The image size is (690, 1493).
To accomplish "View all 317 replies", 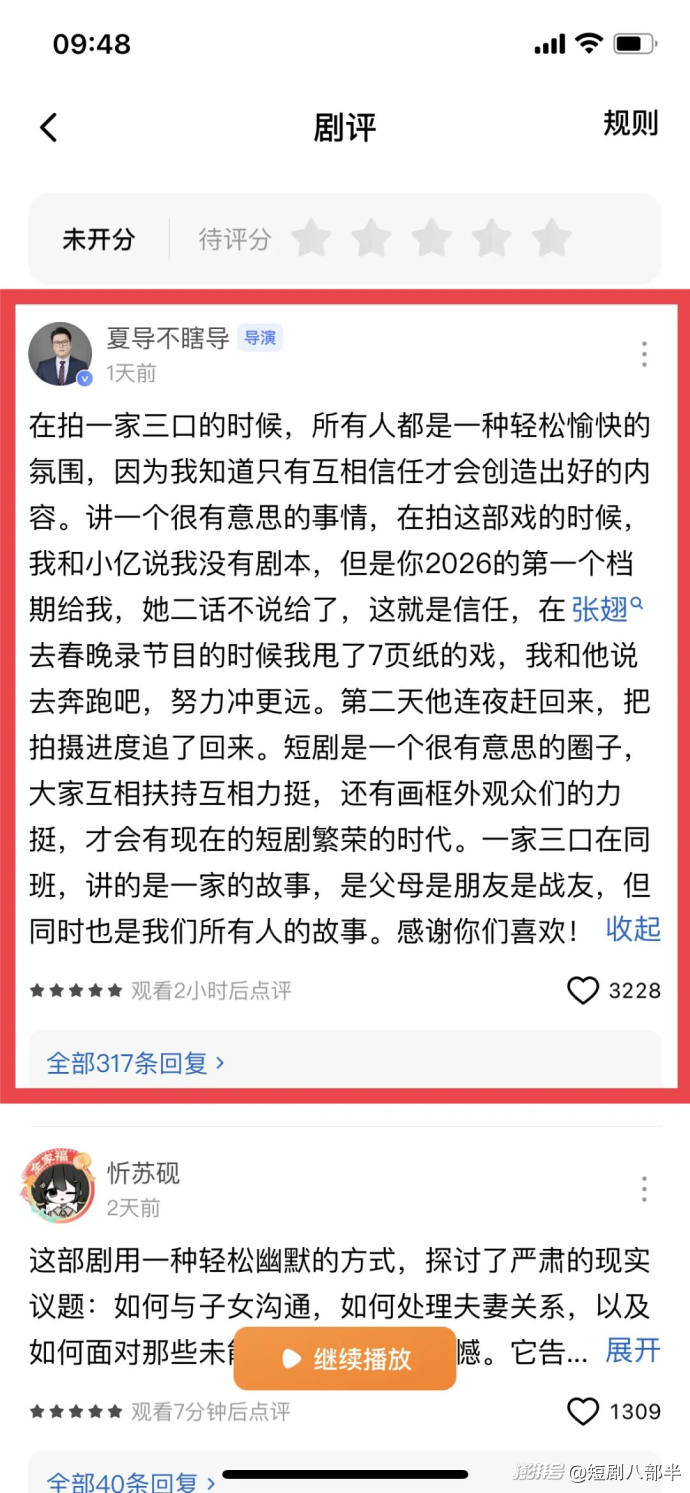I will point(135,1062).
